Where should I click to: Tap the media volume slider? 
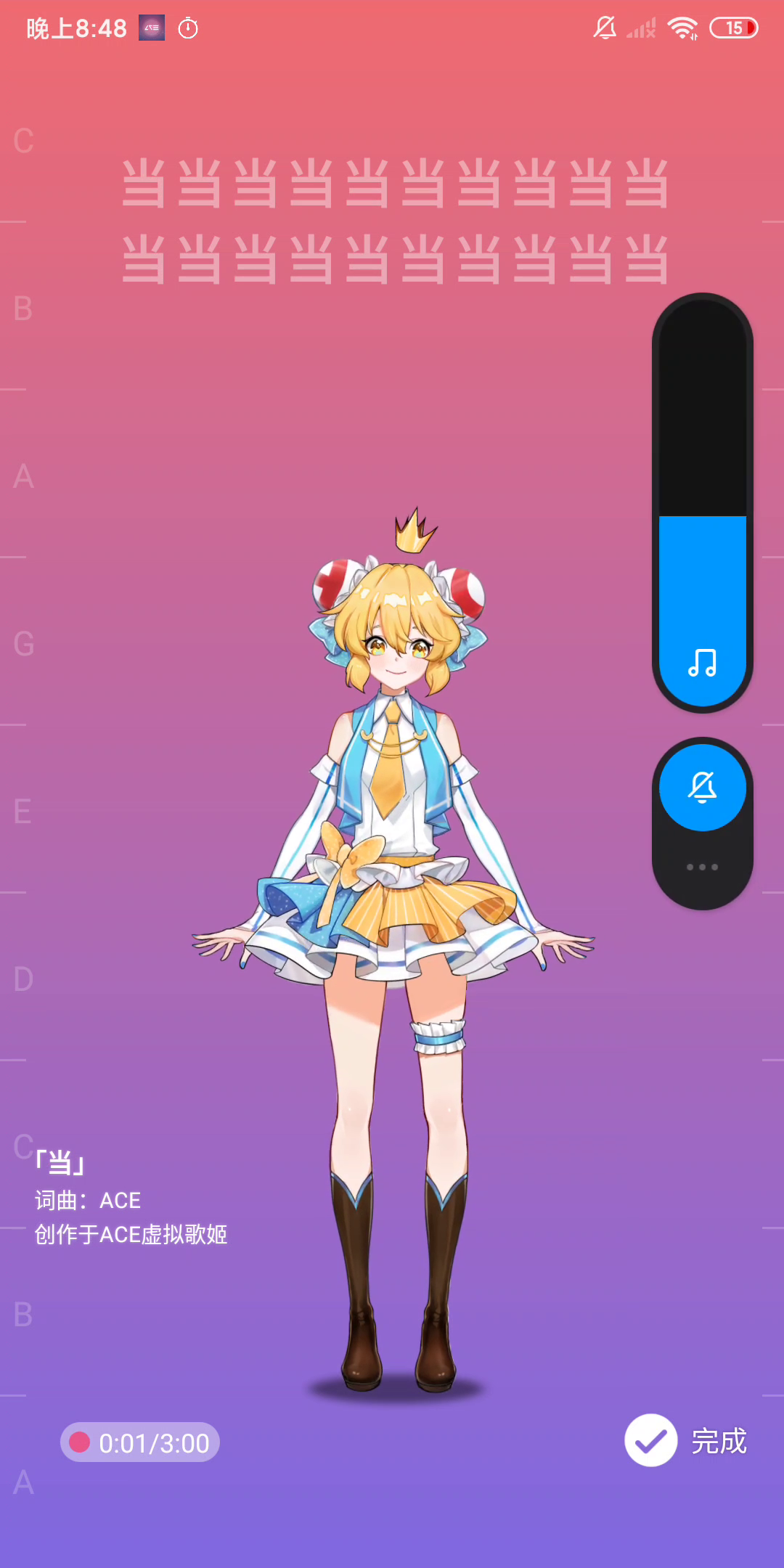click(x=702, y=502)
